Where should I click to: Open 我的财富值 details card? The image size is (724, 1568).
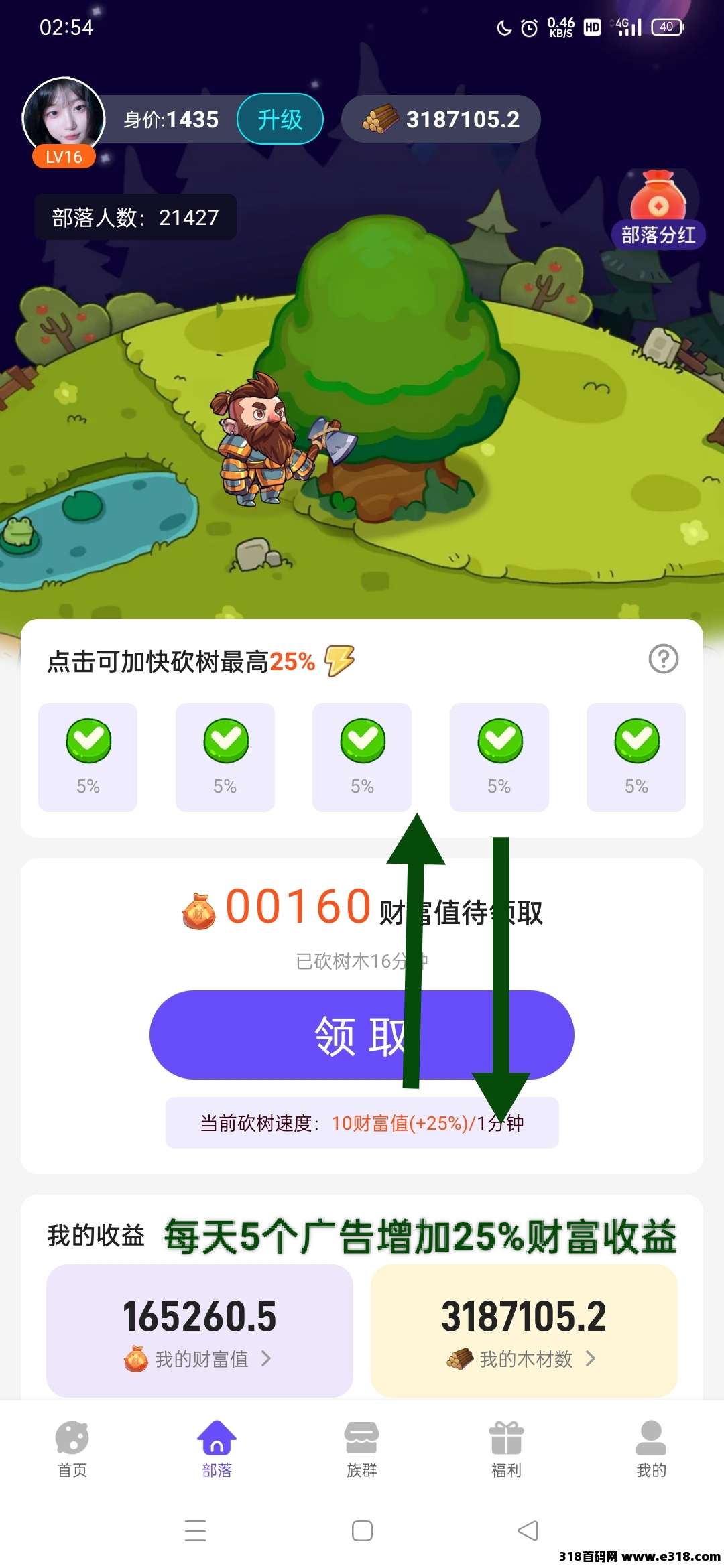click(x=200, y=1329)
